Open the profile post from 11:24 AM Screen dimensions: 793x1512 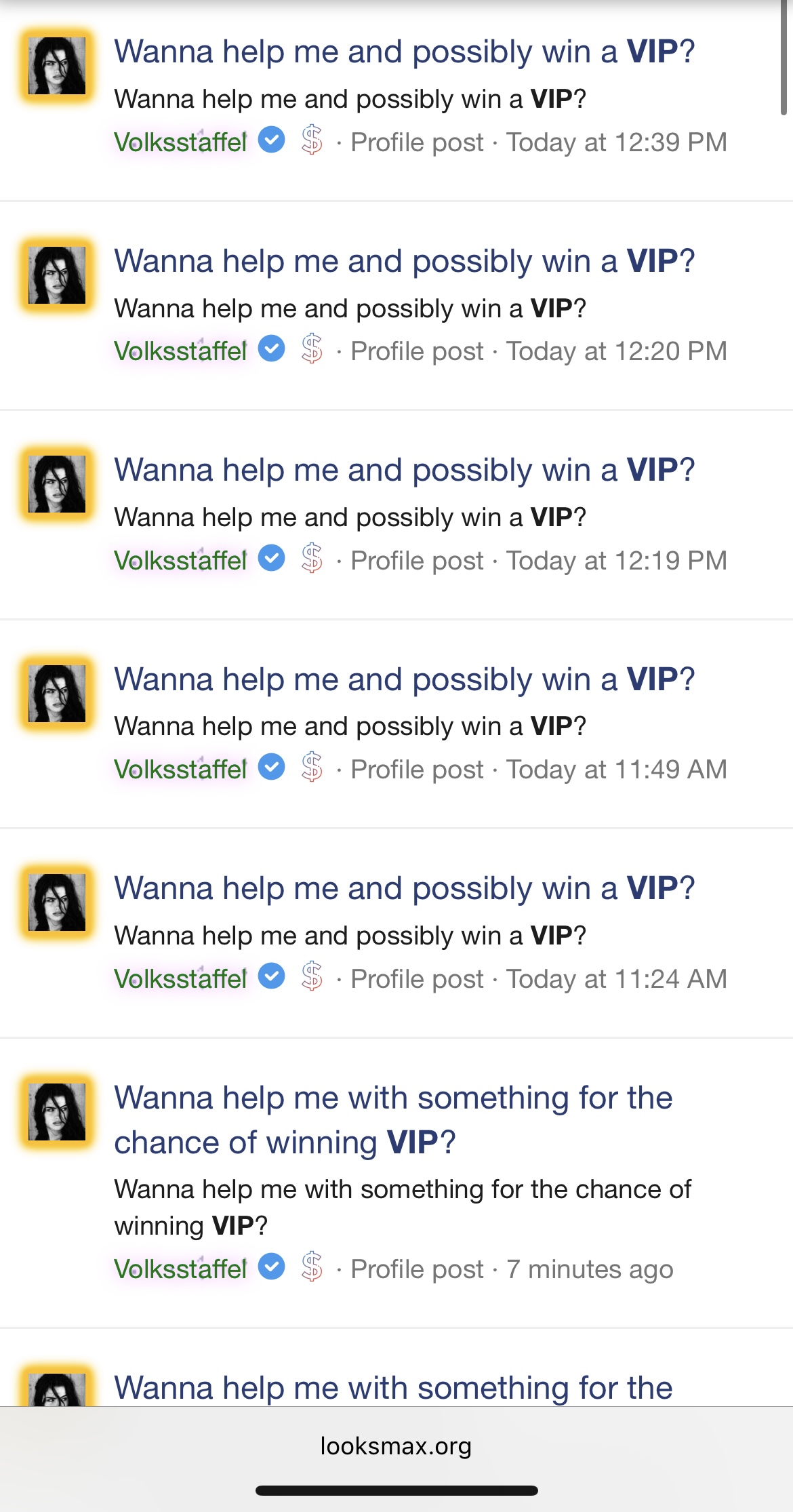pos(404,889)
